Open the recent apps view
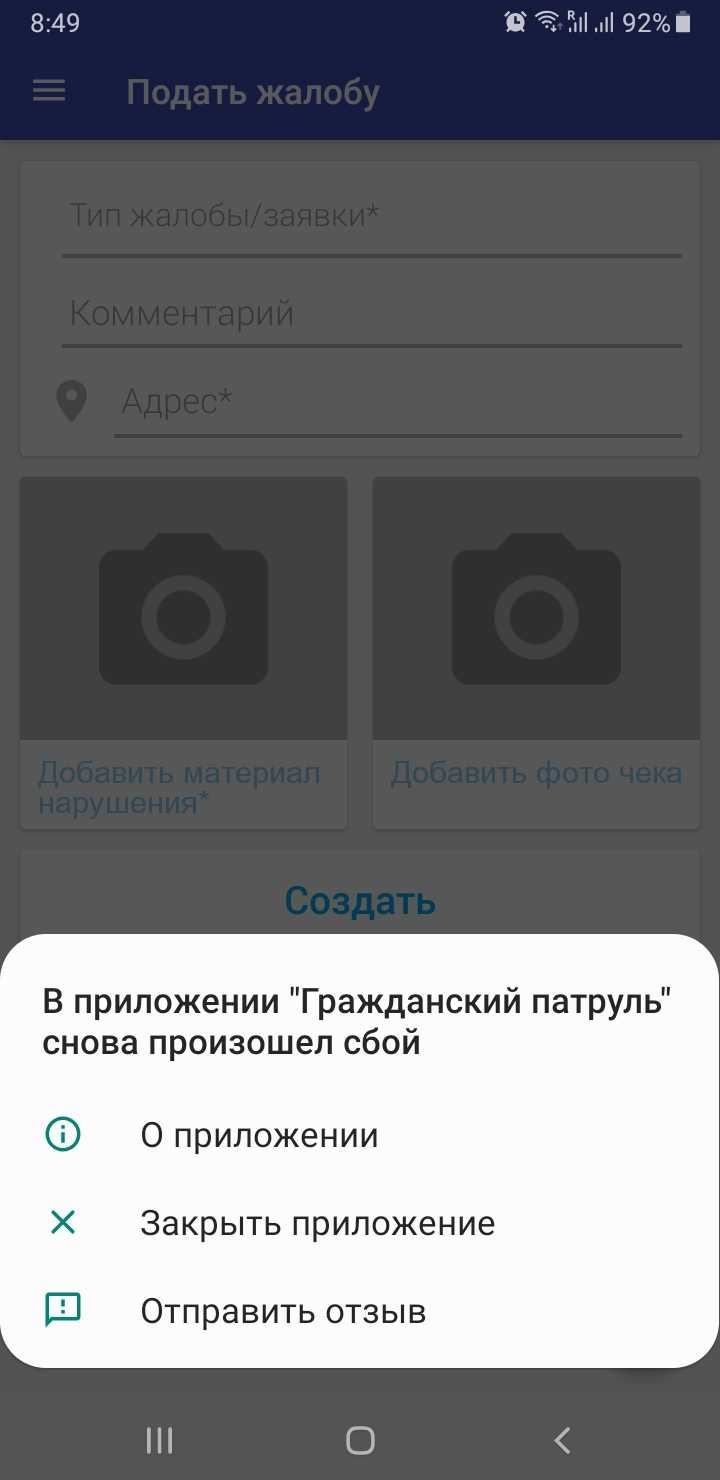720x1480 pixels. tap(159, 1440)
